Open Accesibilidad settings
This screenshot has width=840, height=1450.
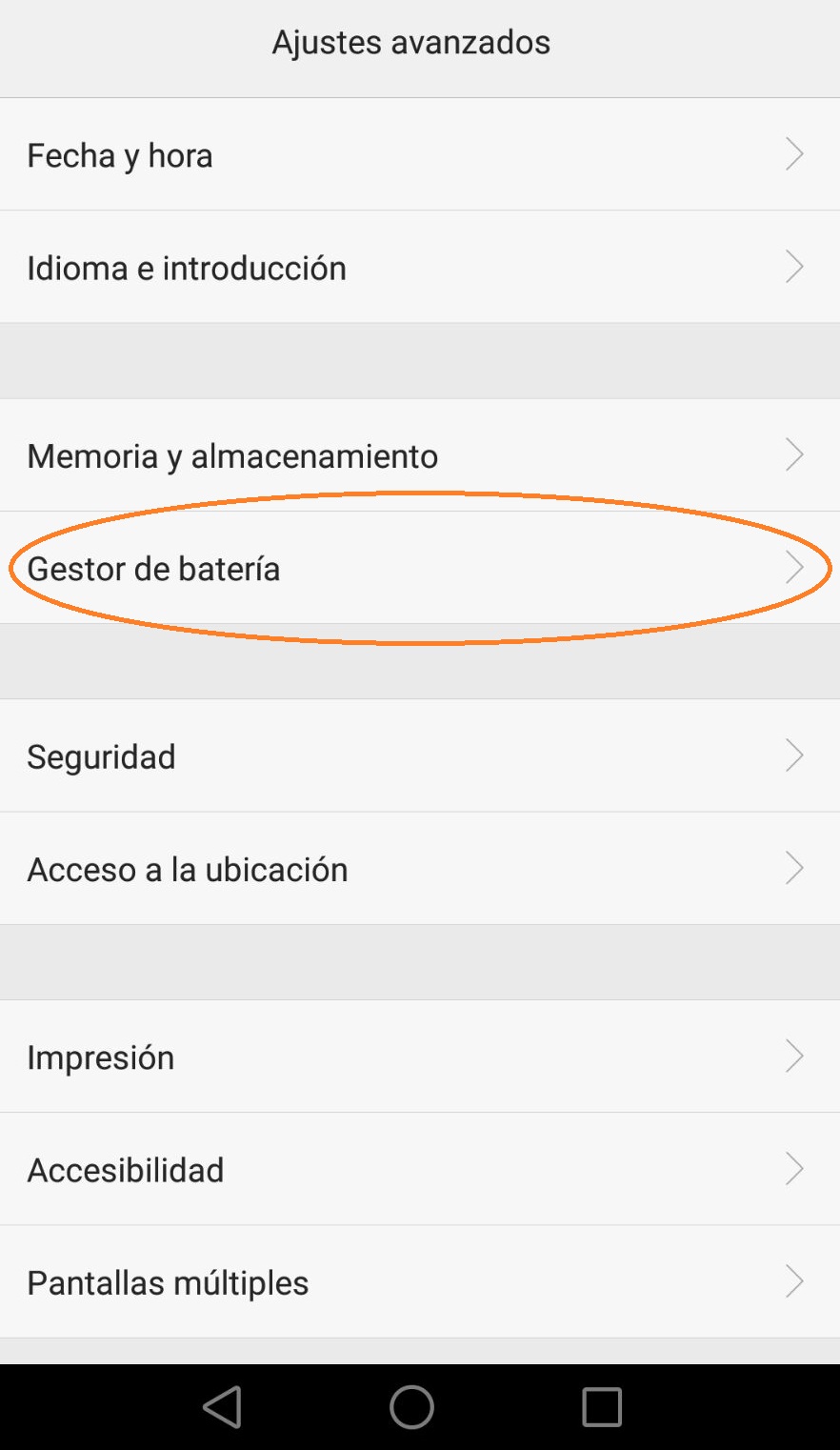[x=420, y=1169]
